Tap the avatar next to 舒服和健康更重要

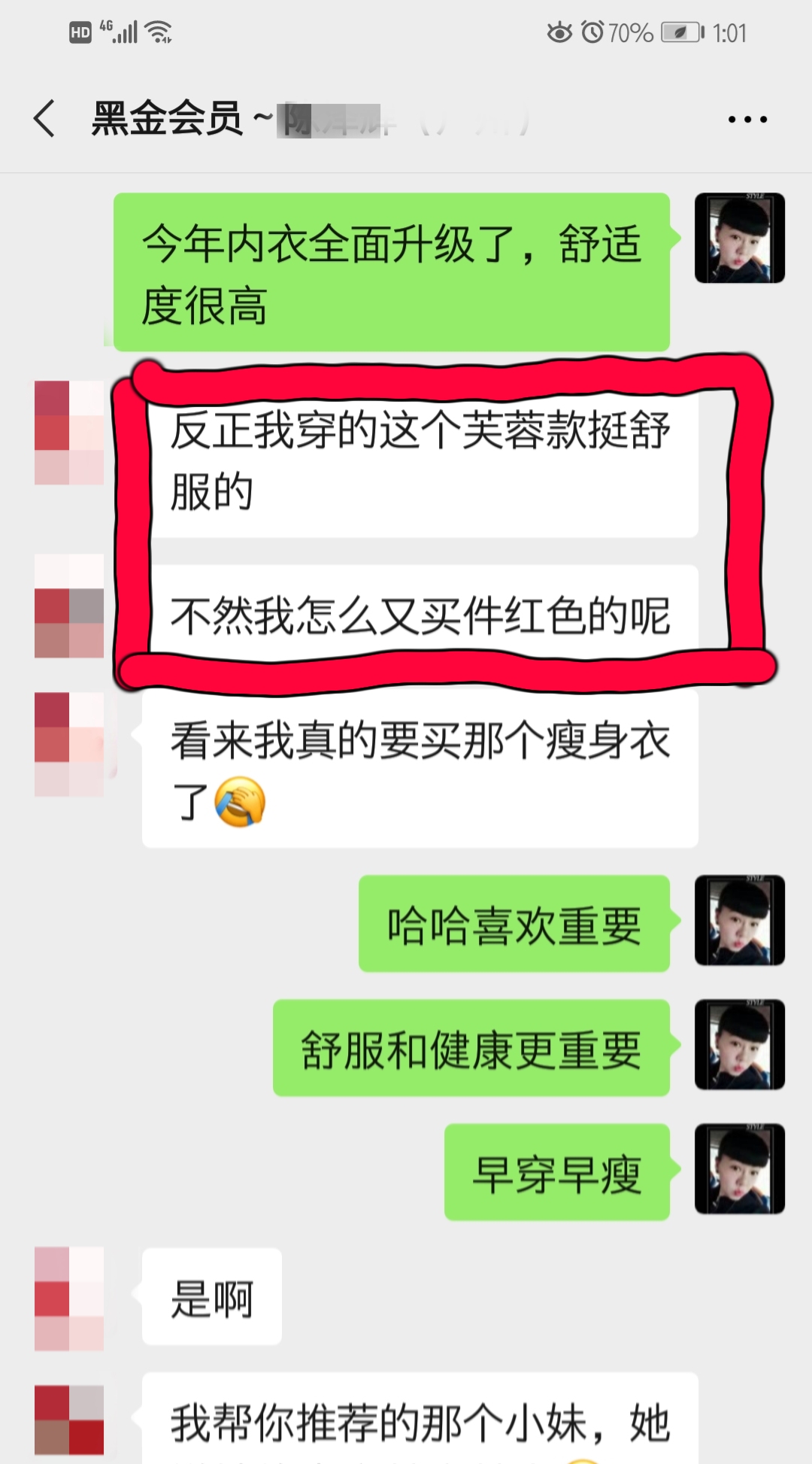(740, 1044)
